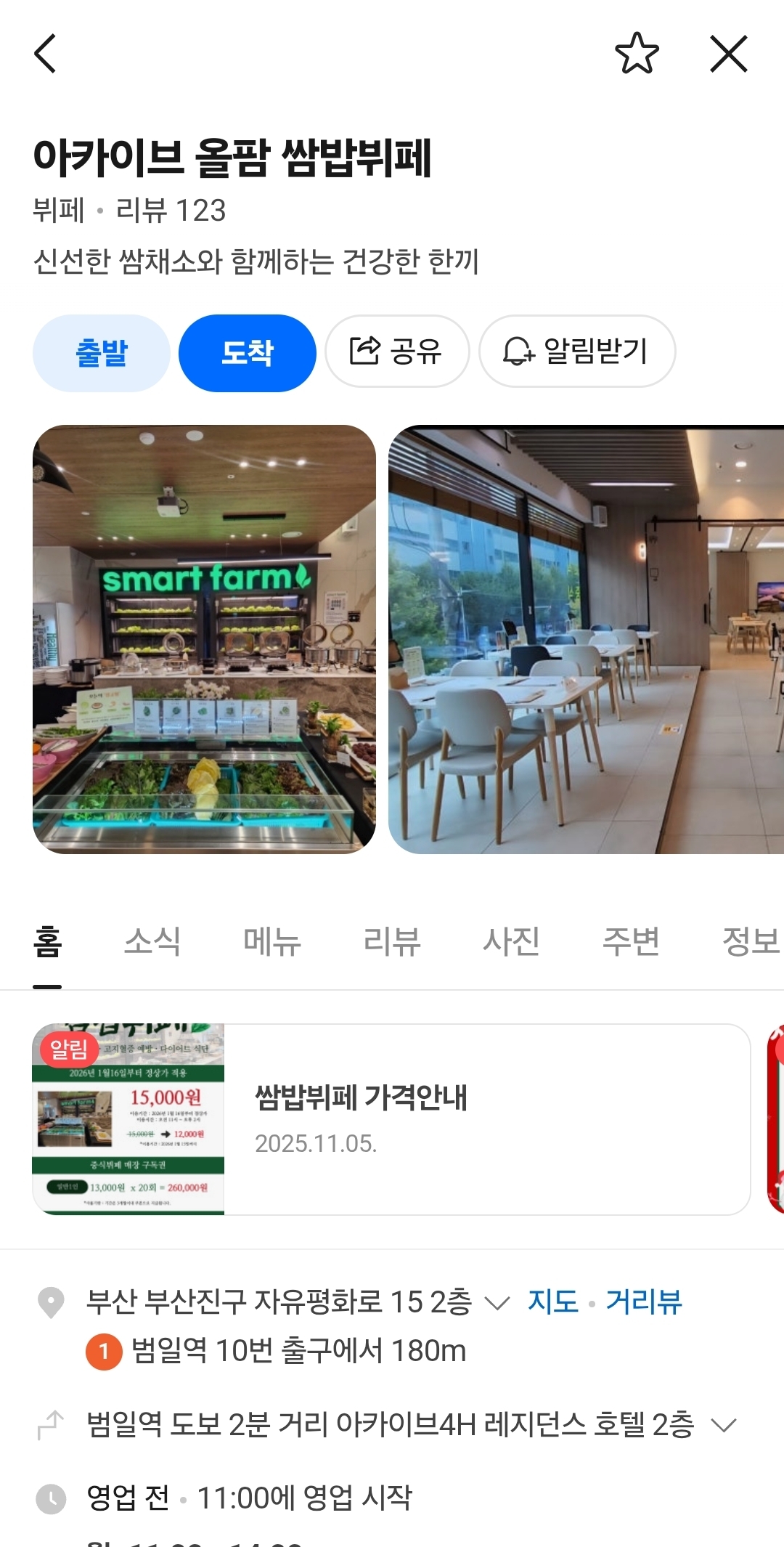Set as destination with 도착 button
This screenshot has width=784, height=1547.
(x=248, y=353)
